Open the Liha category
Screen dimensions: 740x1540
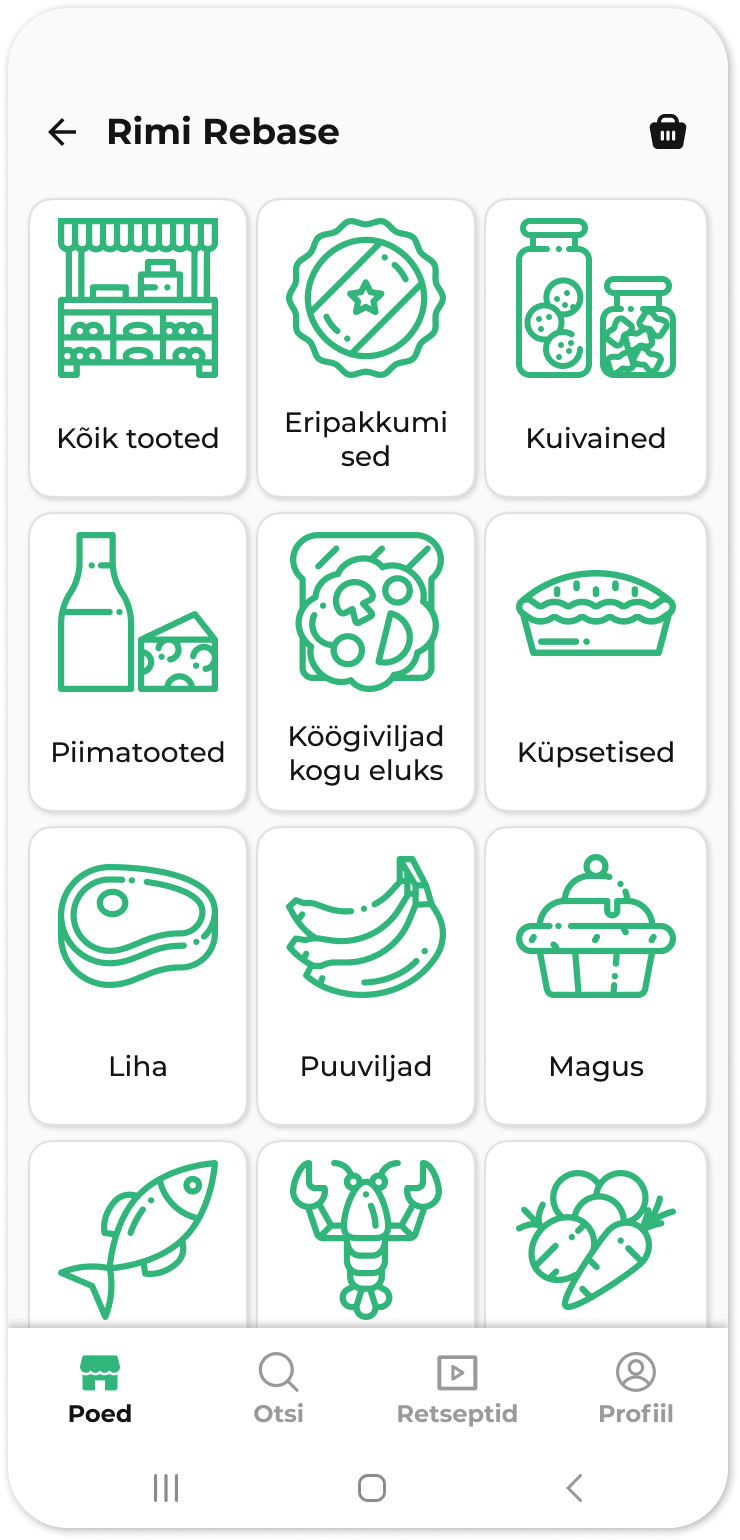138,976
